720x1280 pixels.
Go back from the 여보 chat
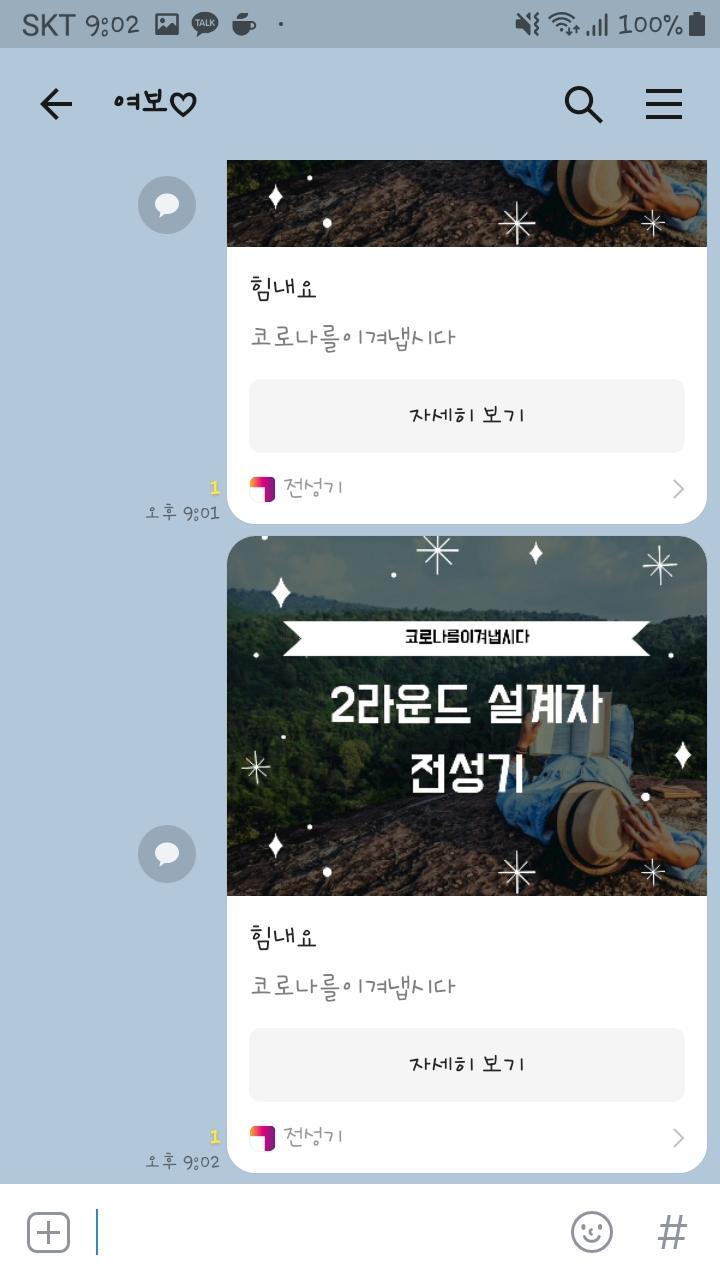[x=56, y=104]
